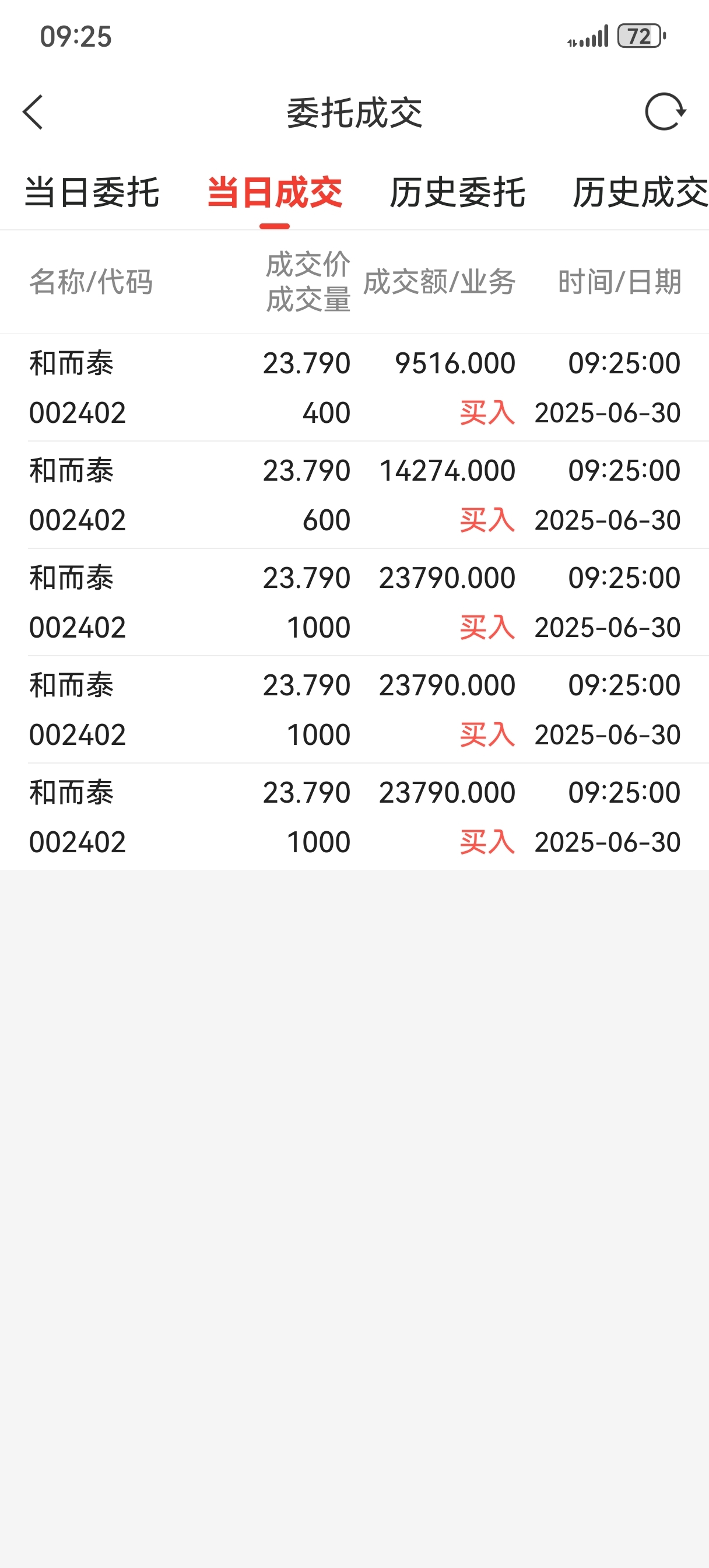Go back using the arrow icon
This screenshot has width=709, height=1568.
(x=33, y=113)
